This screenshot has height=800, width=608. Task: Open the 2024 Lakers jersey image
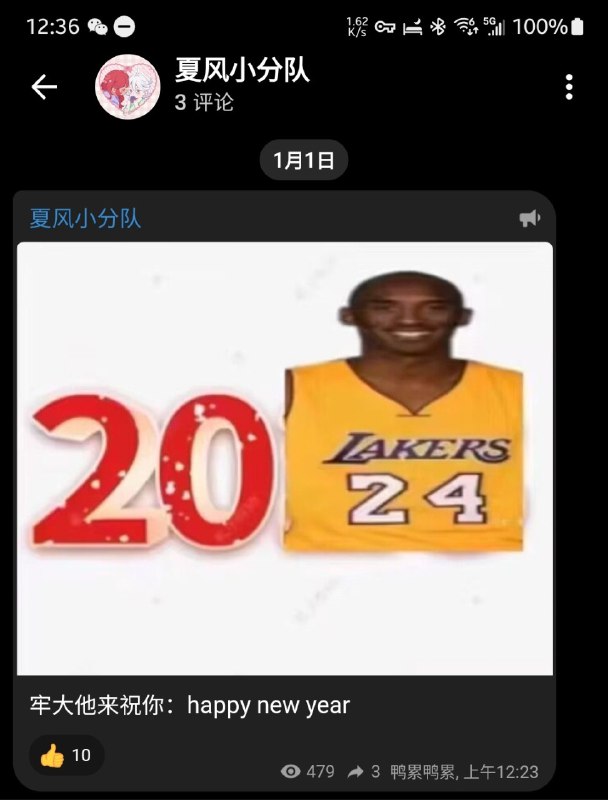[285, 458]
